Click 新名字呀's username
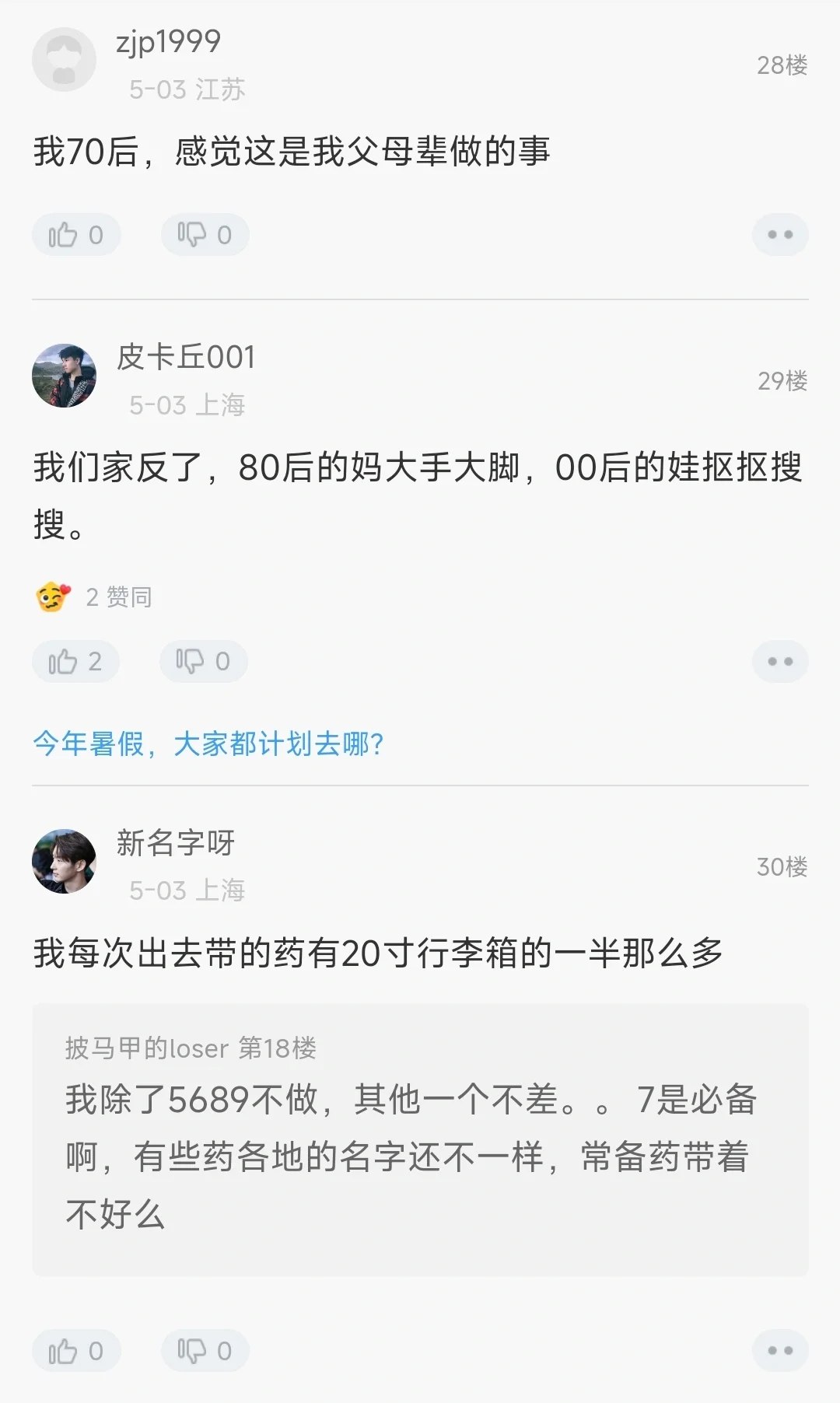This screenshot has width=840, height=1403. (175, 845)
